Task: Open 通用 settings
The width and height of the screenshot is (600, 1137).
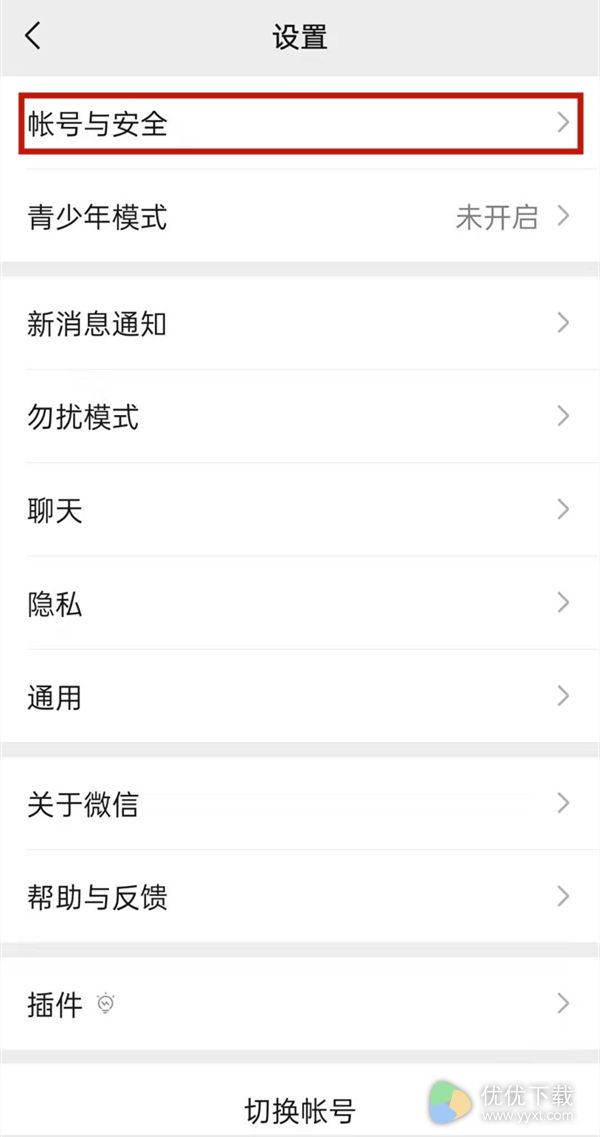Action: pos(300,696)
